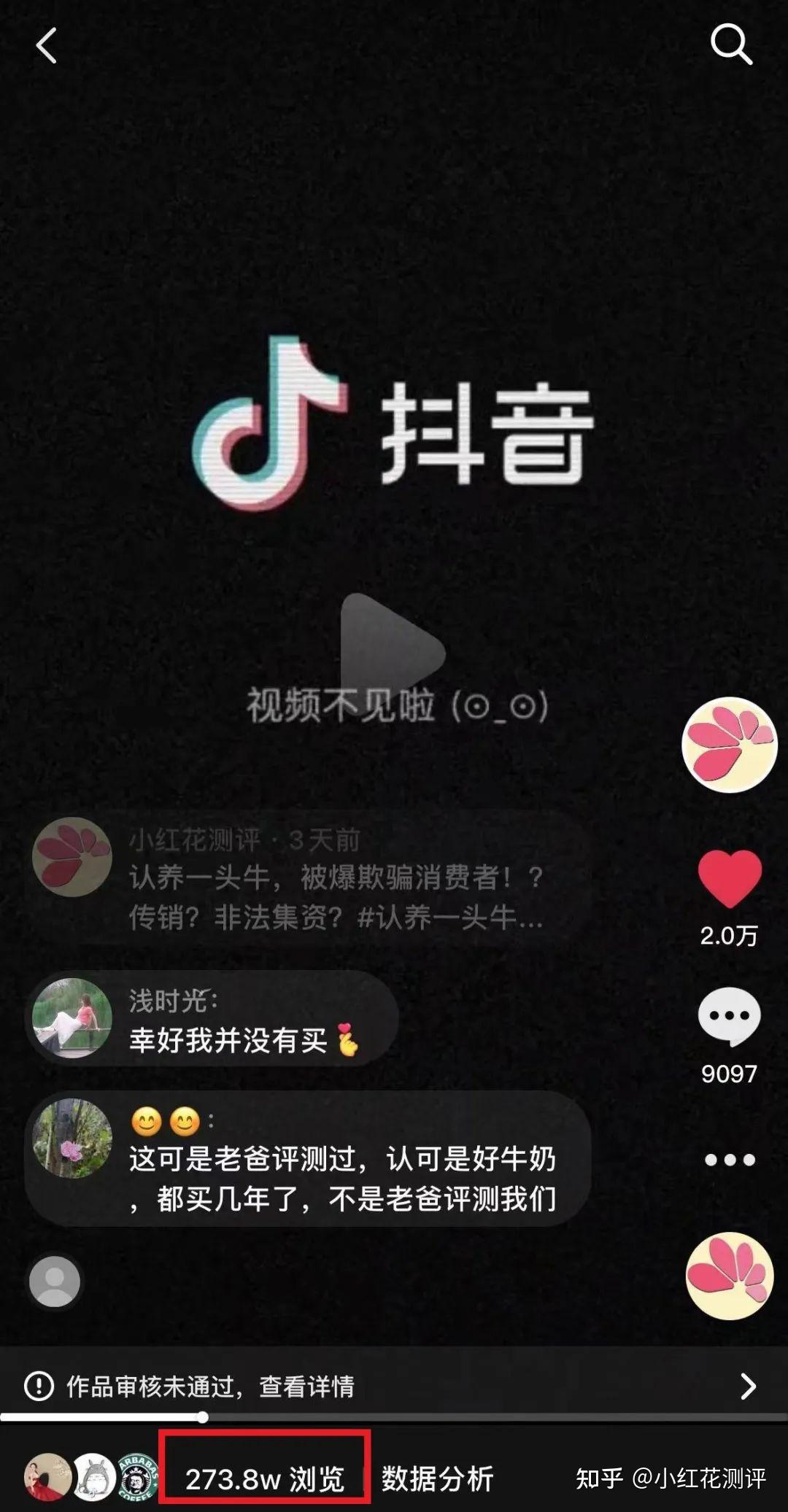The width and height of the screenshot is (788, 1512).
Task: Tap the rotating music disc icon
Action: pos(730,1276)
